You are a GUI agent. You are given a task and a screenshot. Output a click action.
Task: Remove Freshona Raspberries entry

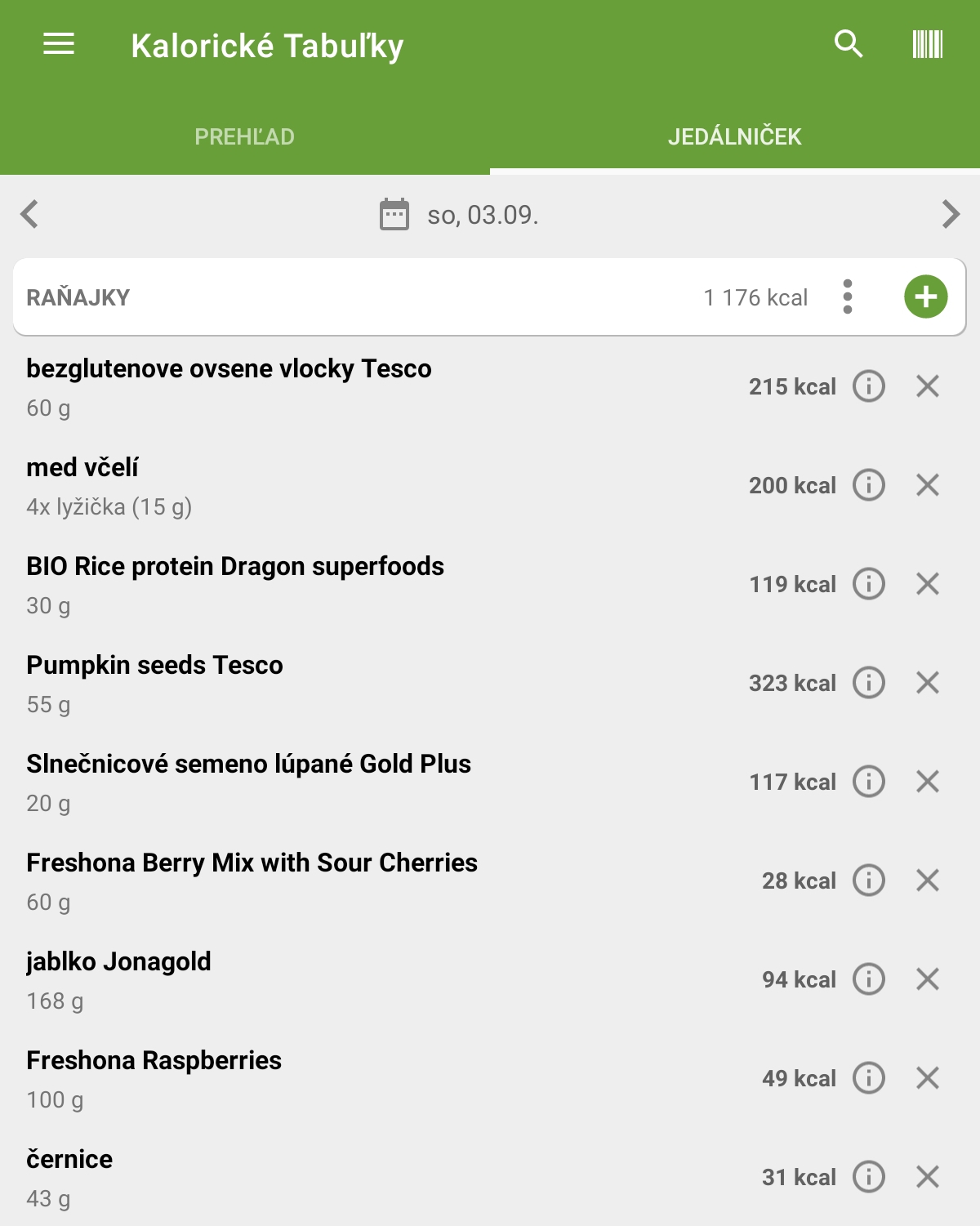pyautogui.click(x=928, y=1078)
